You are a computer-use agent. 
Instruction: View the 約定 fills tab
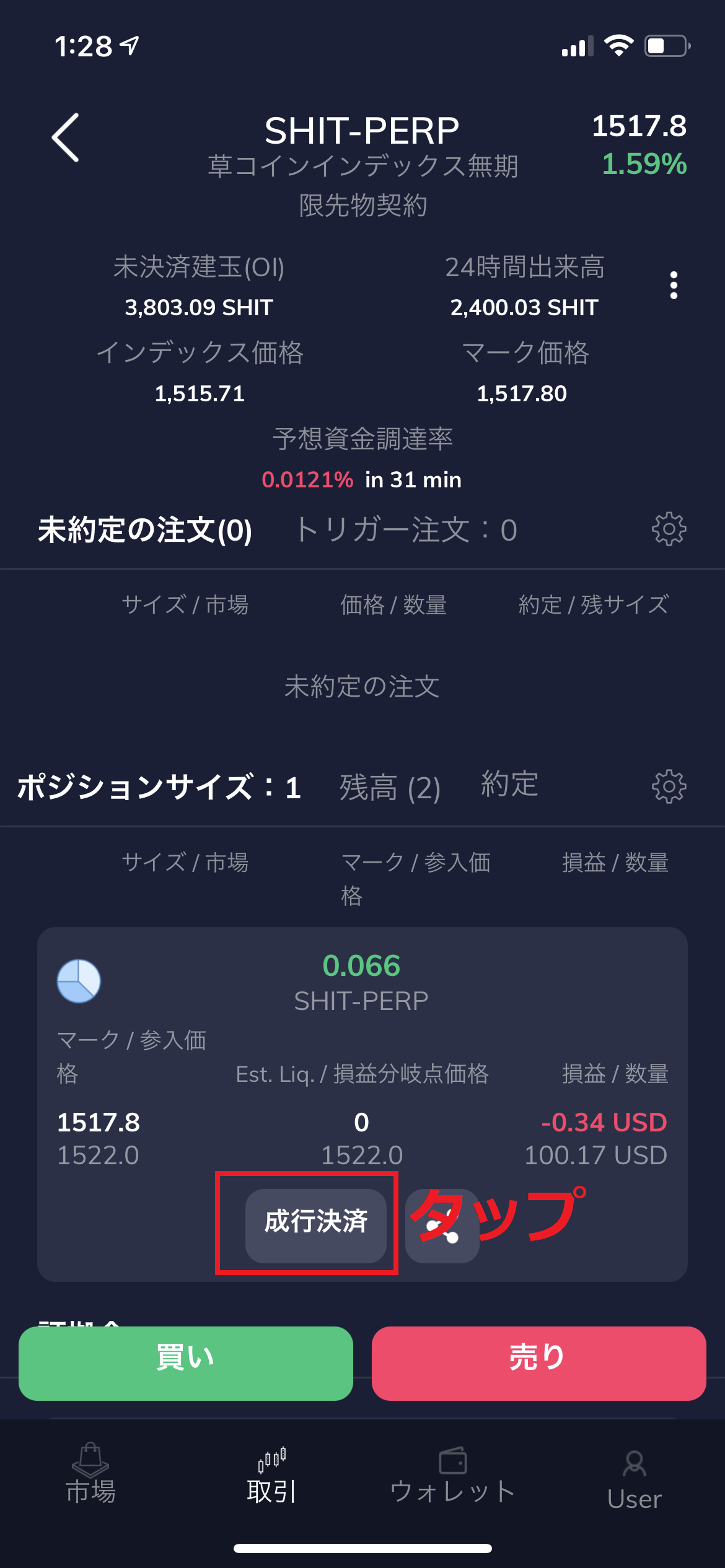pyautogui.click(x=509, y=784)
